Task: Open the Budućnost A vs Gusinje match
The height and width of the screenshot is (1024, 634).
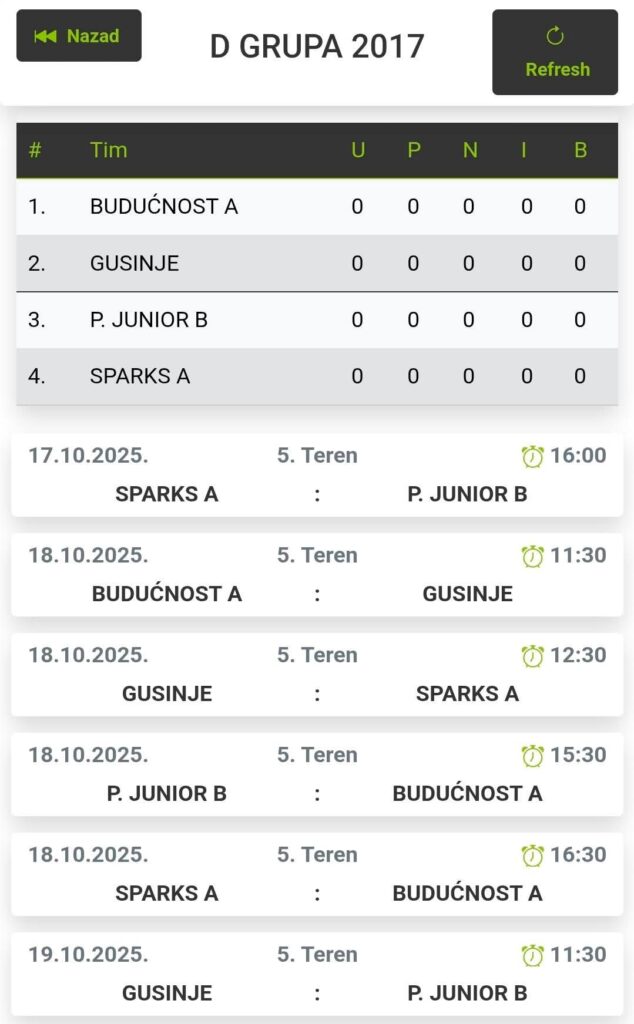Action: pos(317,575)
